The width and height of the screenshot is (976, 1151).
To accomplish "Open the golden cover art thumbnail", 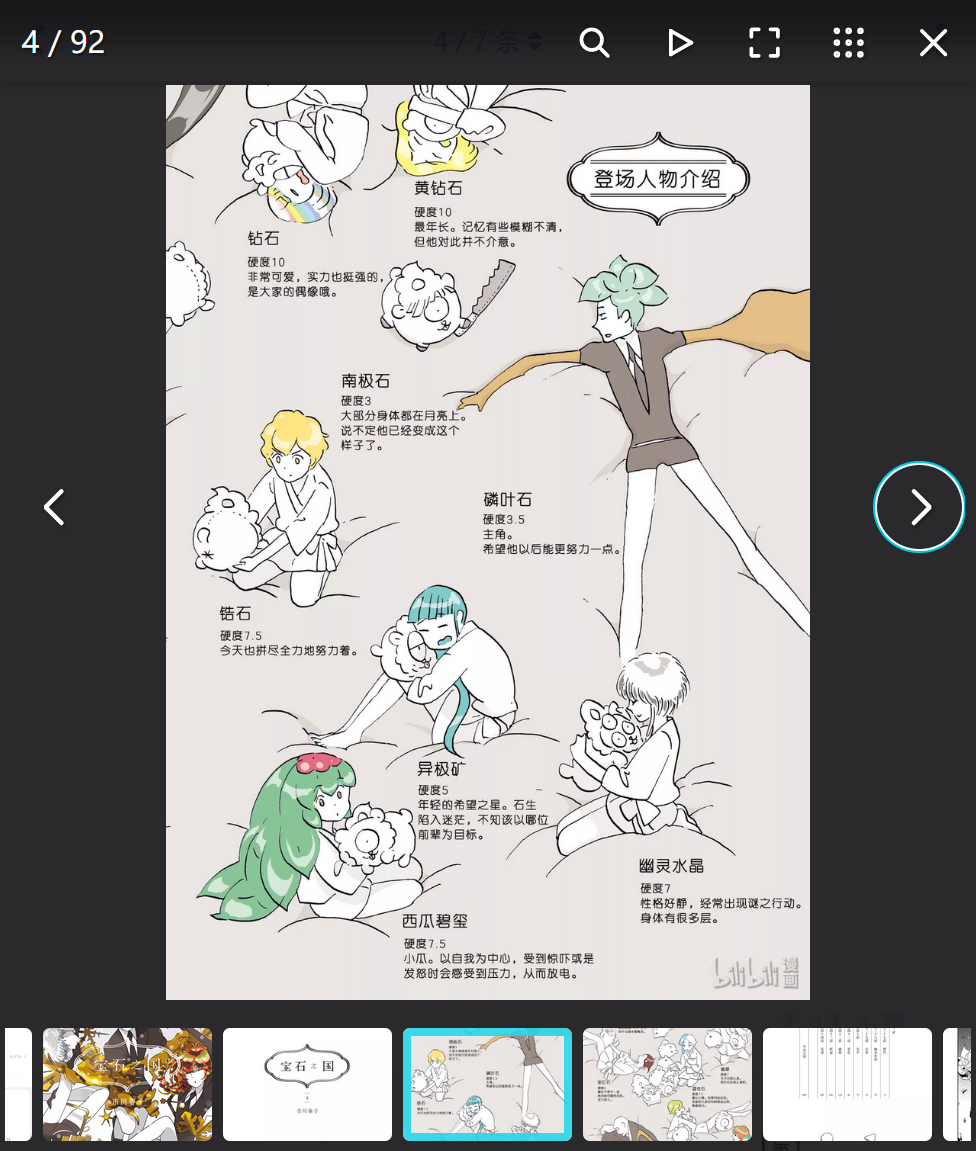I will [127, 1084].
